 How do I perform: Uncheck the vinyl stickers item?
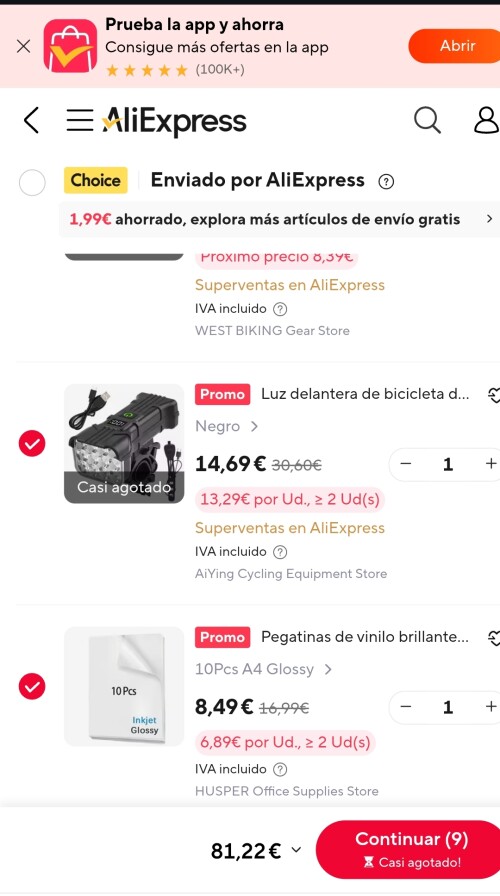click(32, 686)
